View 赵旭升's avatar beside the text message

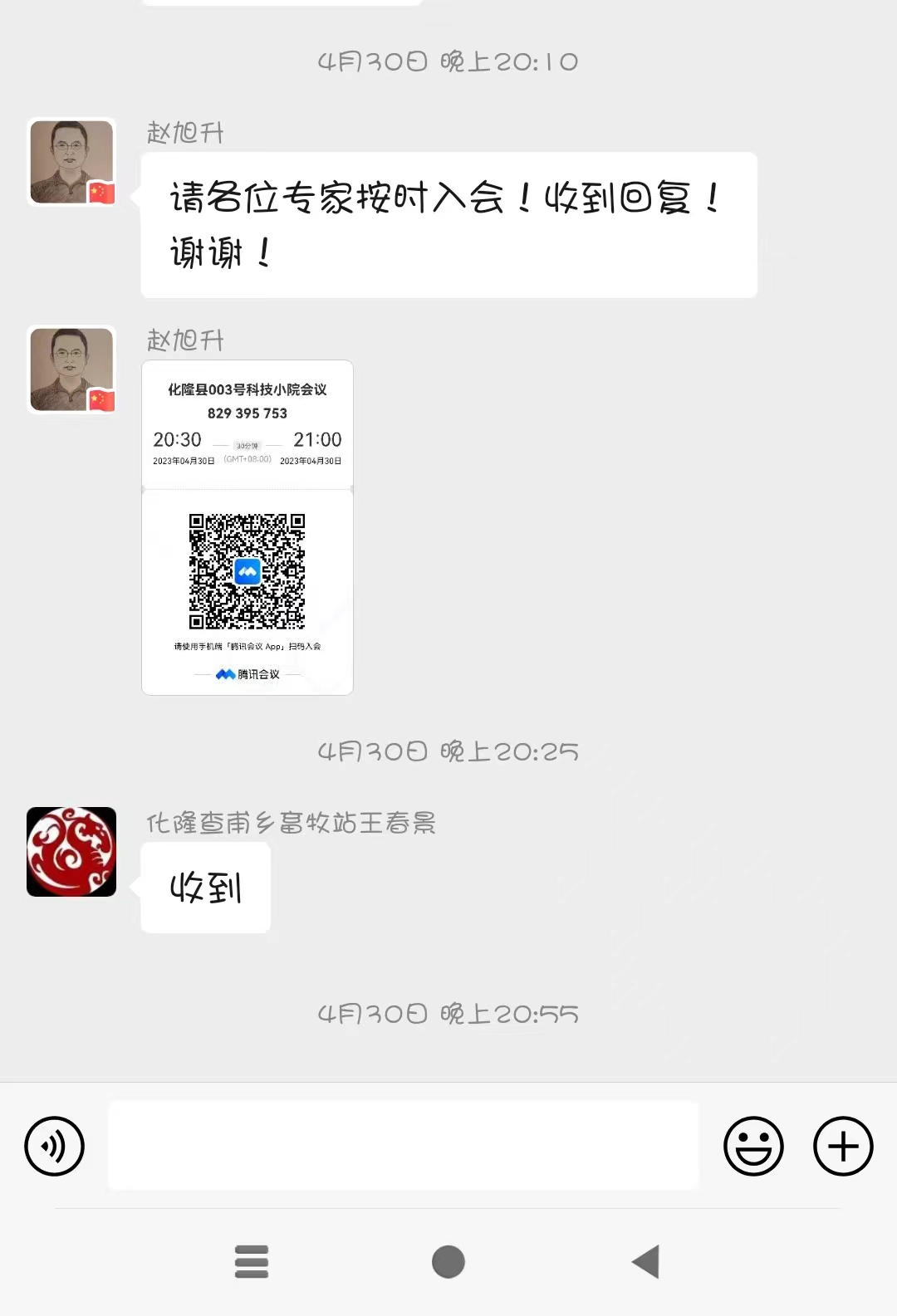(71, 162)
